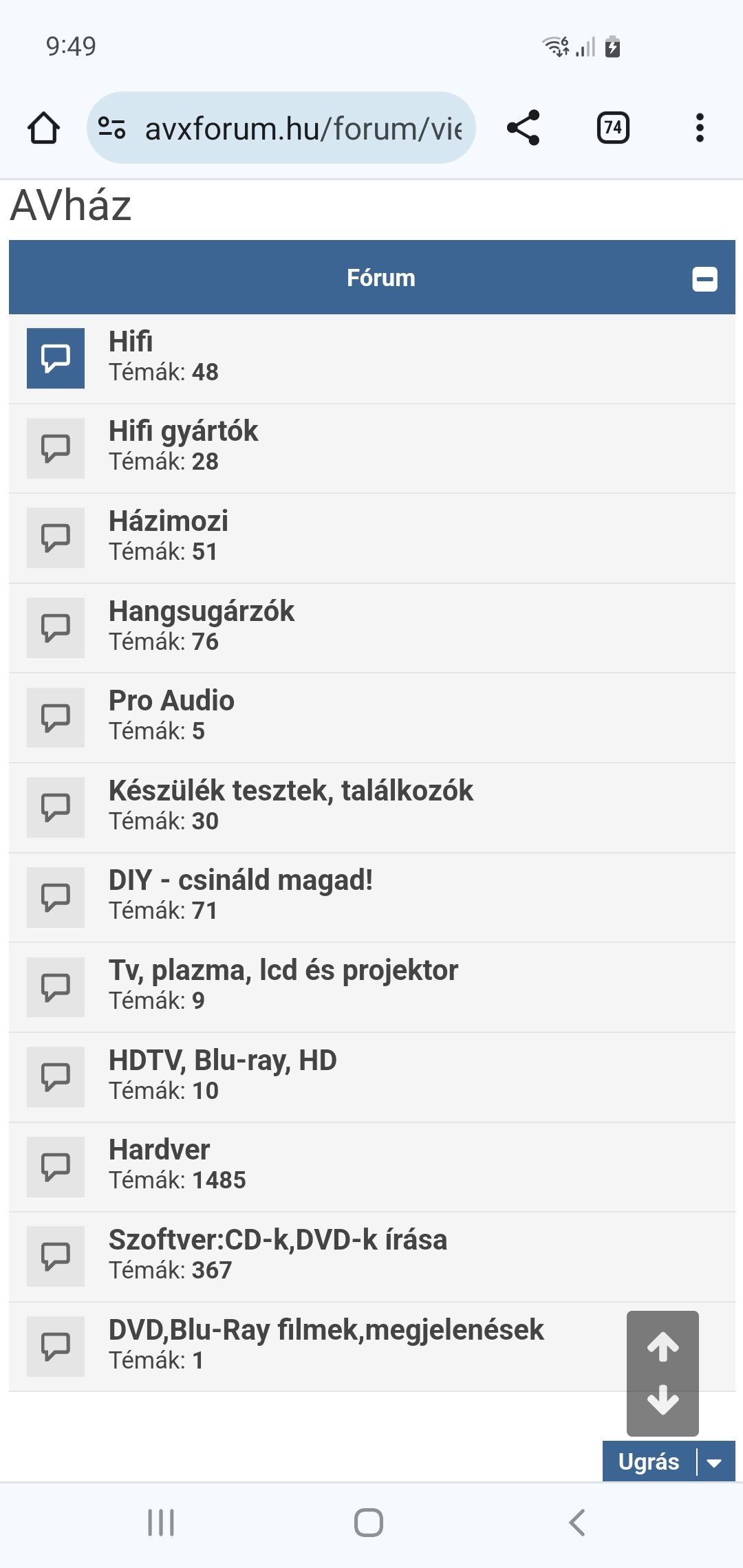
Task: Select the Pro Audio forum
Action: [171, 701]
